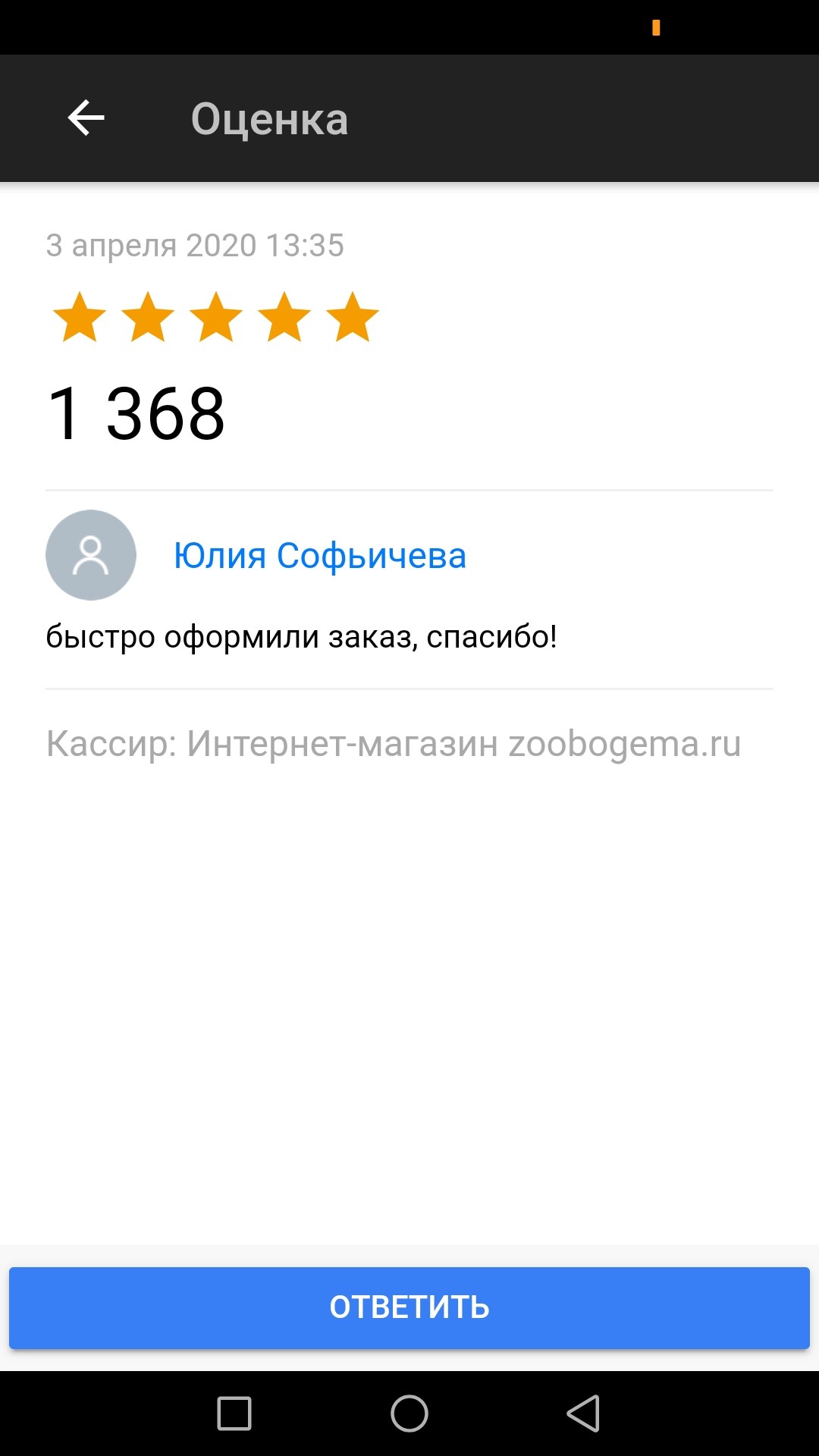Open the user avatar of Юлия Софьичева
Viewport: 819px width, 1456px height.
pos(91,555)
